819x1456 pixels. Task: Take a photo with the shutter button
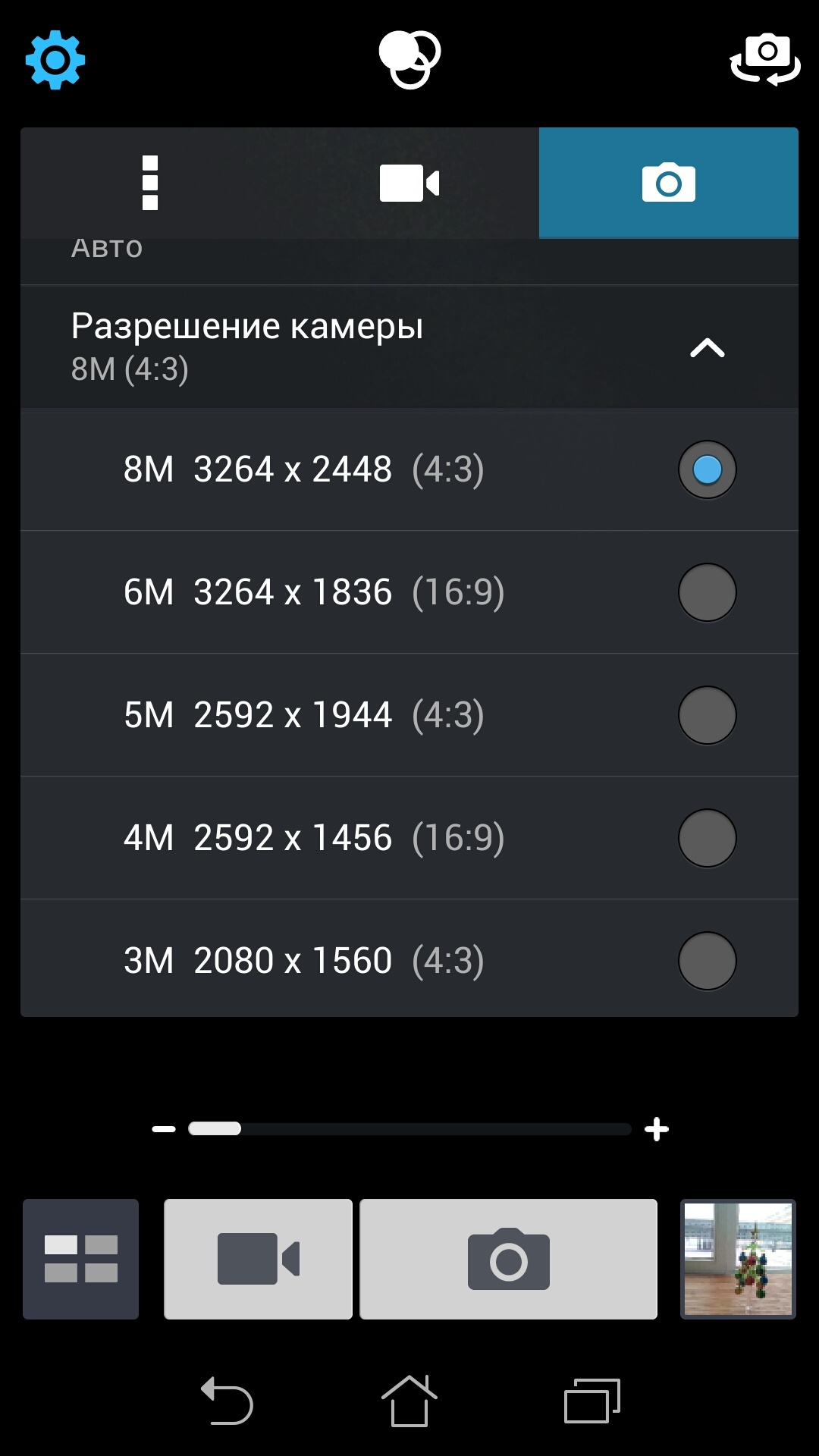point(508,1259)
